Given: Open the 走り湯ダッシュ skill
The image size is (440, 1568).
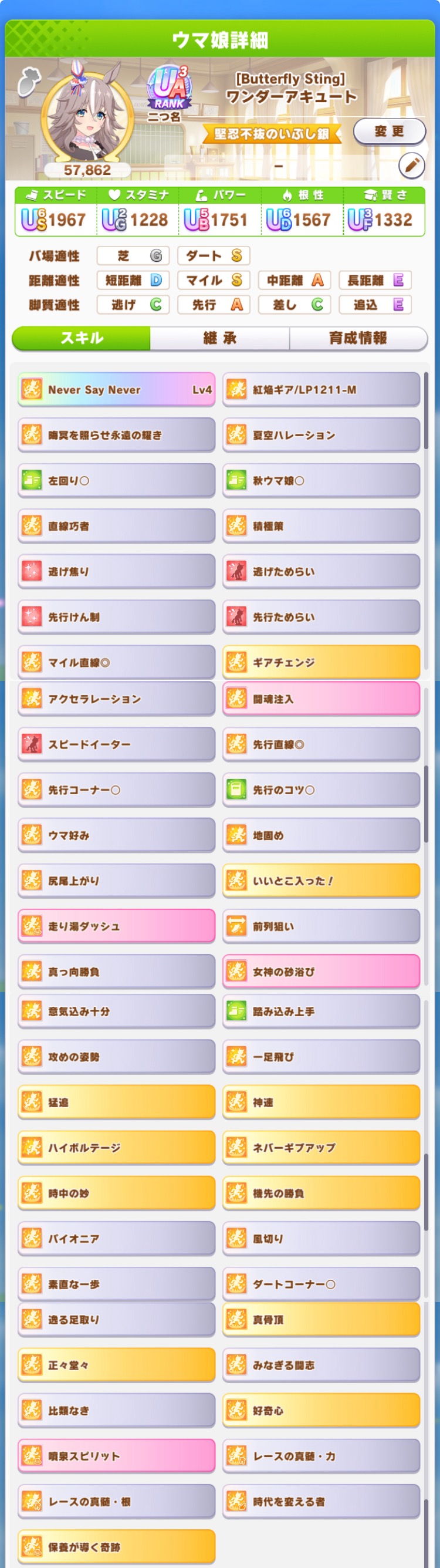Looking at the screenshot, I should [x=116, y=926].
